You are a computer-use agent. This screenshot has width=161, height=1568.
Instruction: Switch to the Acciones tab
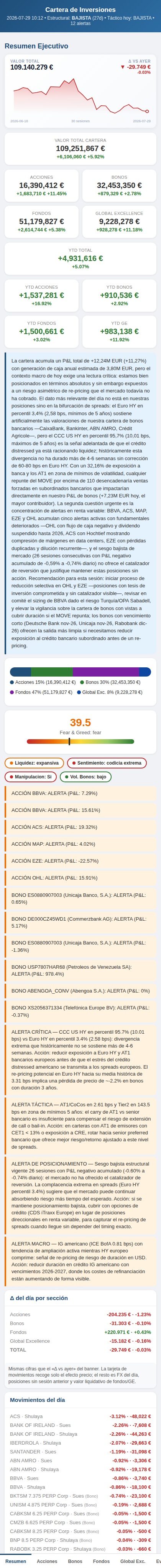pyautogui.click(x=47, y=1561)
